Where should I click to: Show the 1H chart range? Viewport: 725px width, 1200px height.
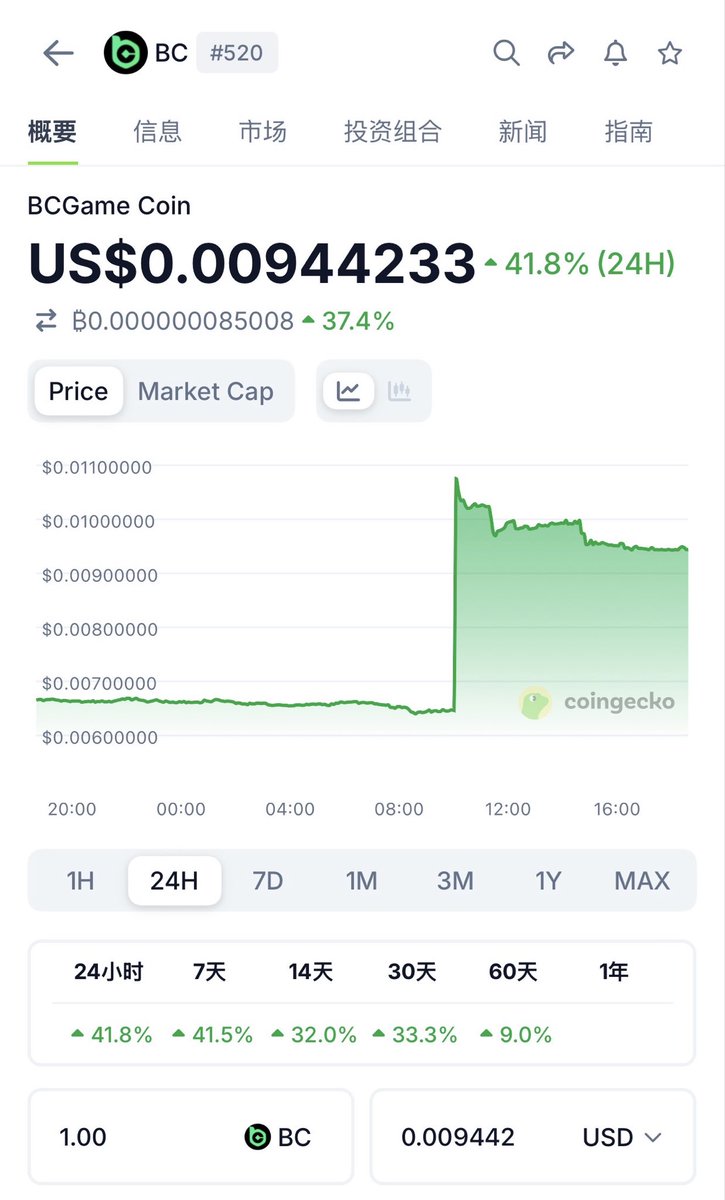pos(80,881)
